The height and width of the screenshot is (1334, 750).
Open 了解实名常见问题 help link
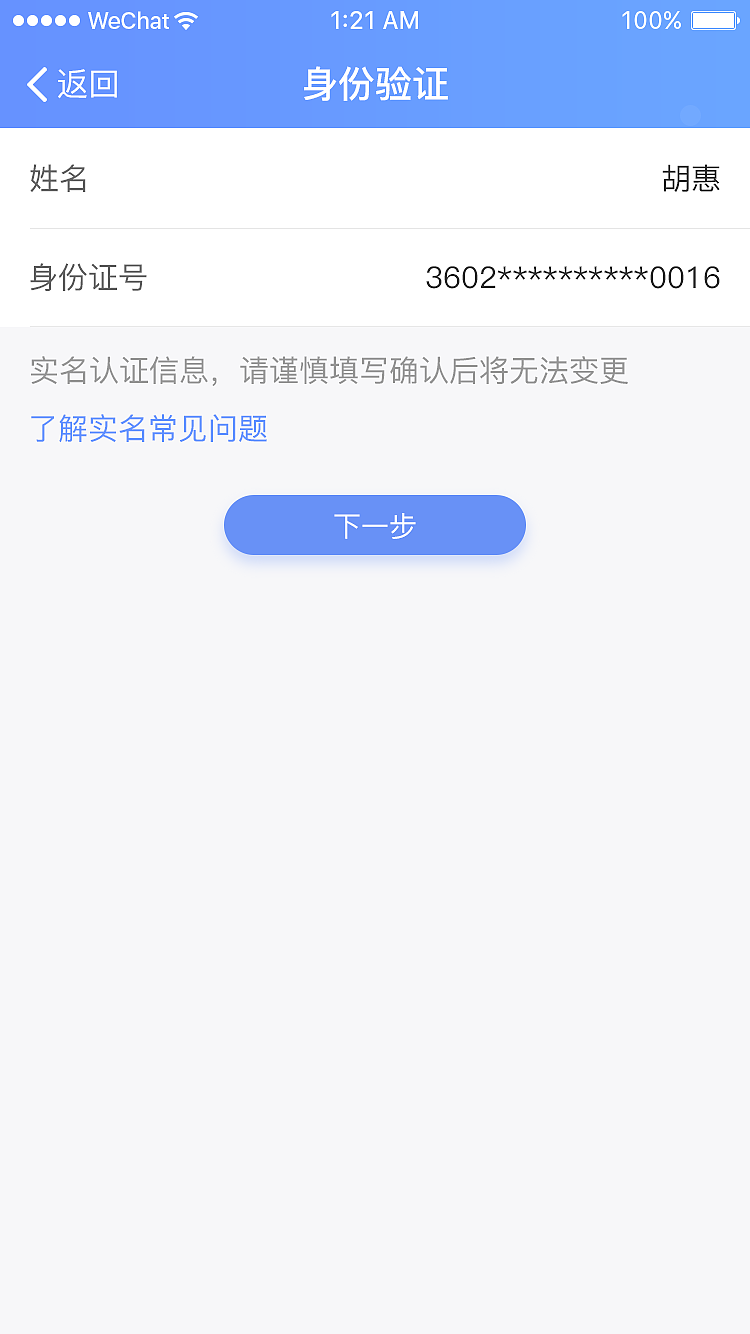(148, 428)
